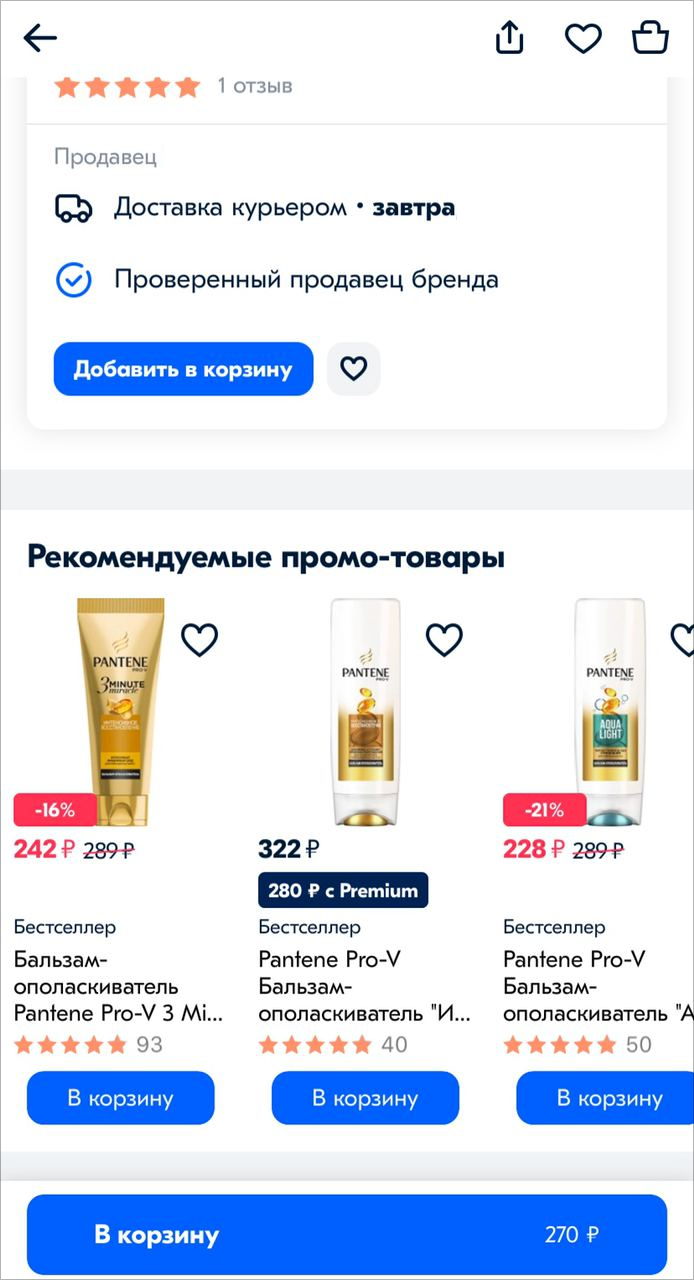The width and height of the screenshot is (694, 1280).
Task: Add product to favorites in top bar
Action: point(583,38)
